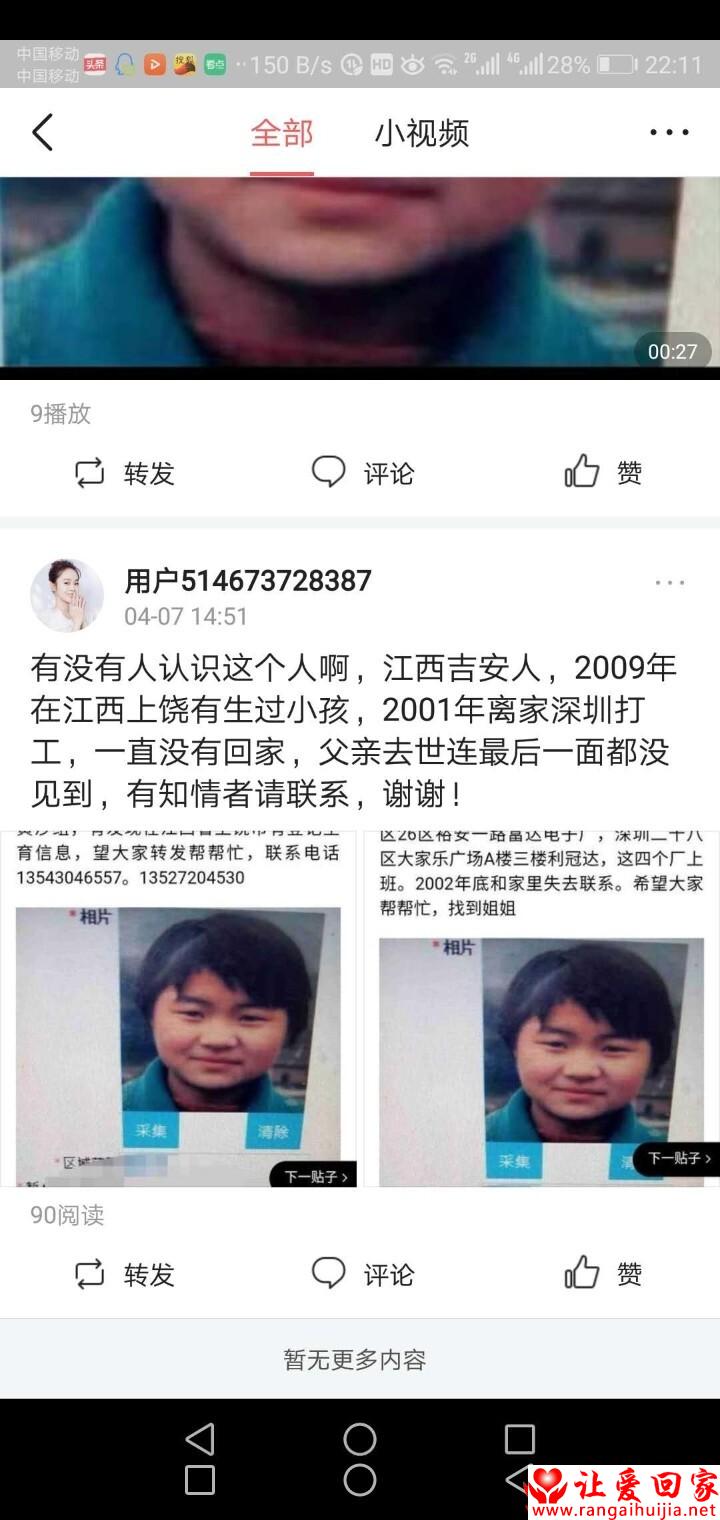Repost (转发) the post with 90阅读
The height and width of the screenshot is (1520, 720).
pyautogui.click(x=125, y=1274)
